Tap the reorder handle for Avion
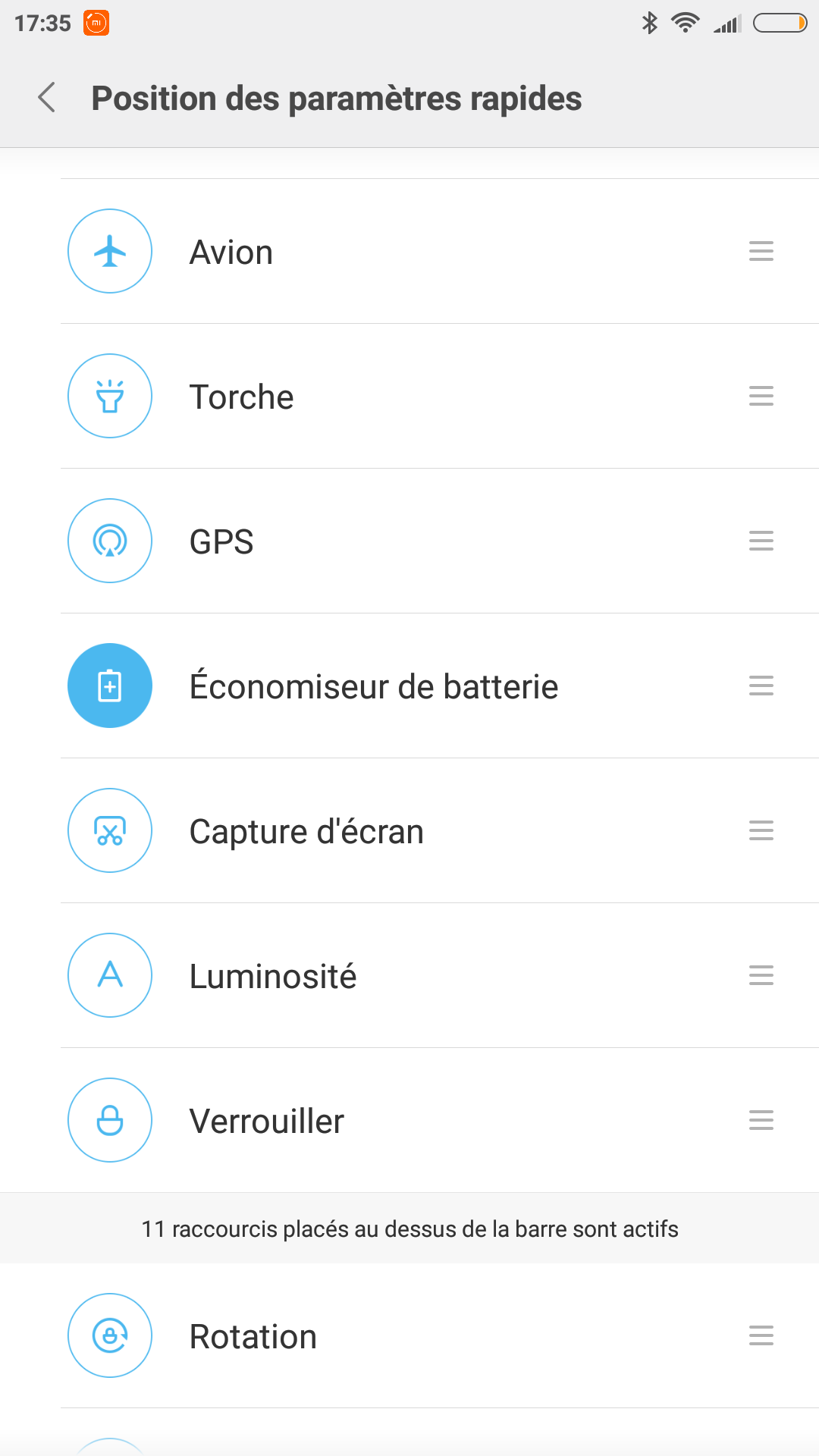The width and height of the screenshot is (819, 1456). click(761, 251)
